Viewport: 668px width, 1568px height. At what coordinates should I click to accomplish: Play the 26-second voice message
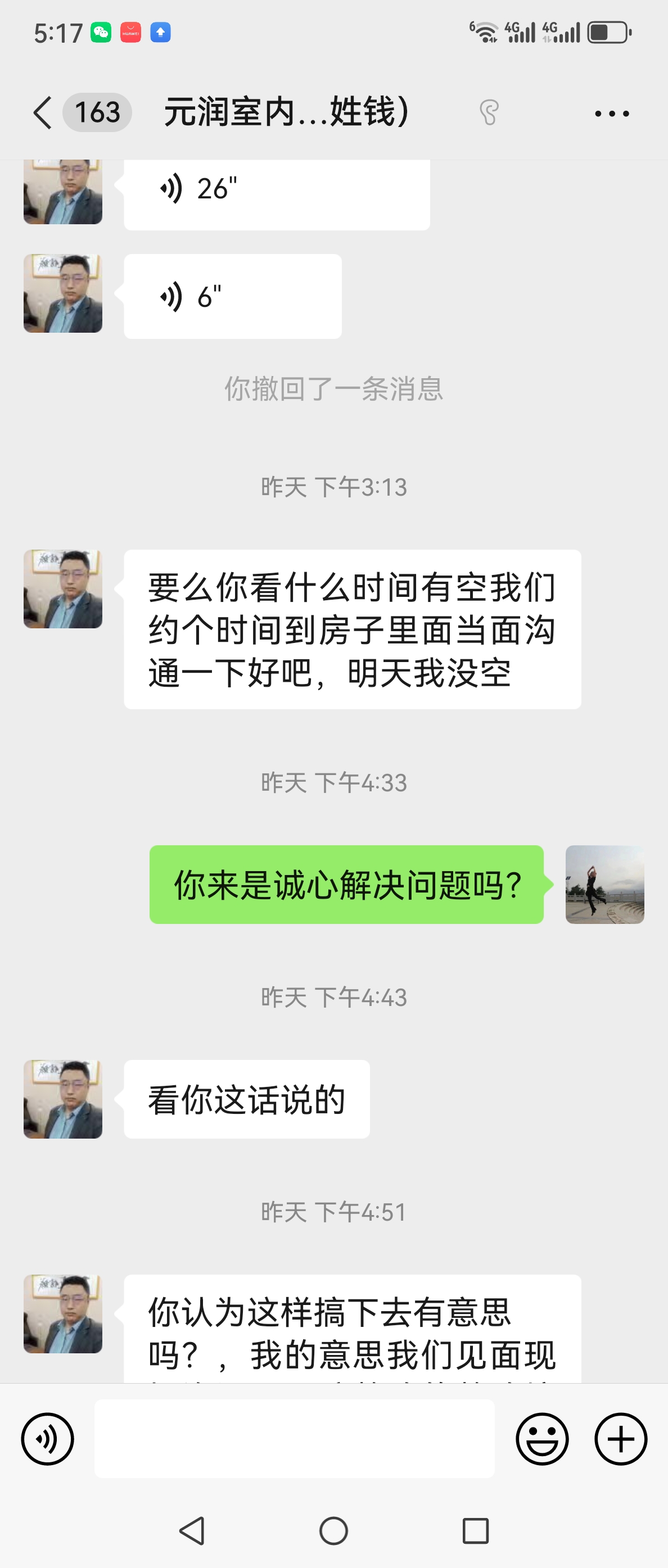pyautogui.click(x=276, y=190)
